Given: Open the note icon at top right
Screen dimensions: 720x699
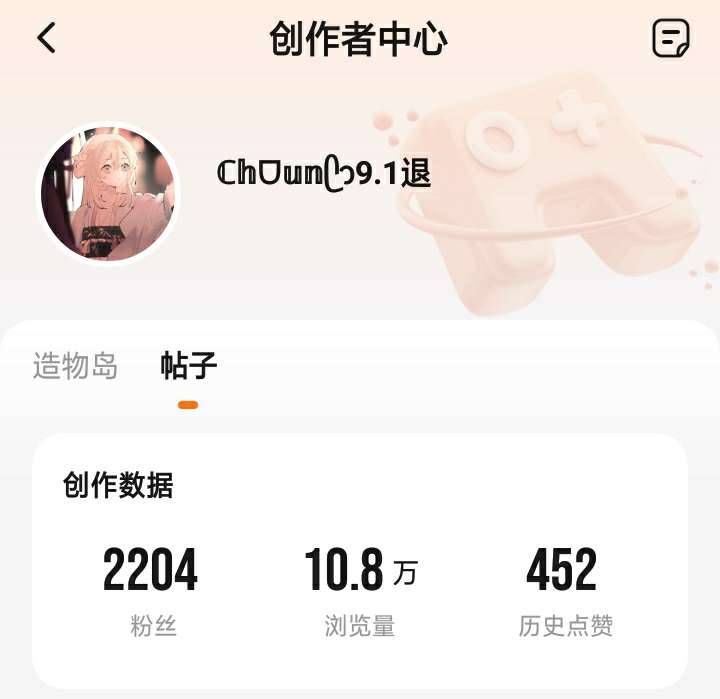Looking at the screenshot, I should [671, 38].
